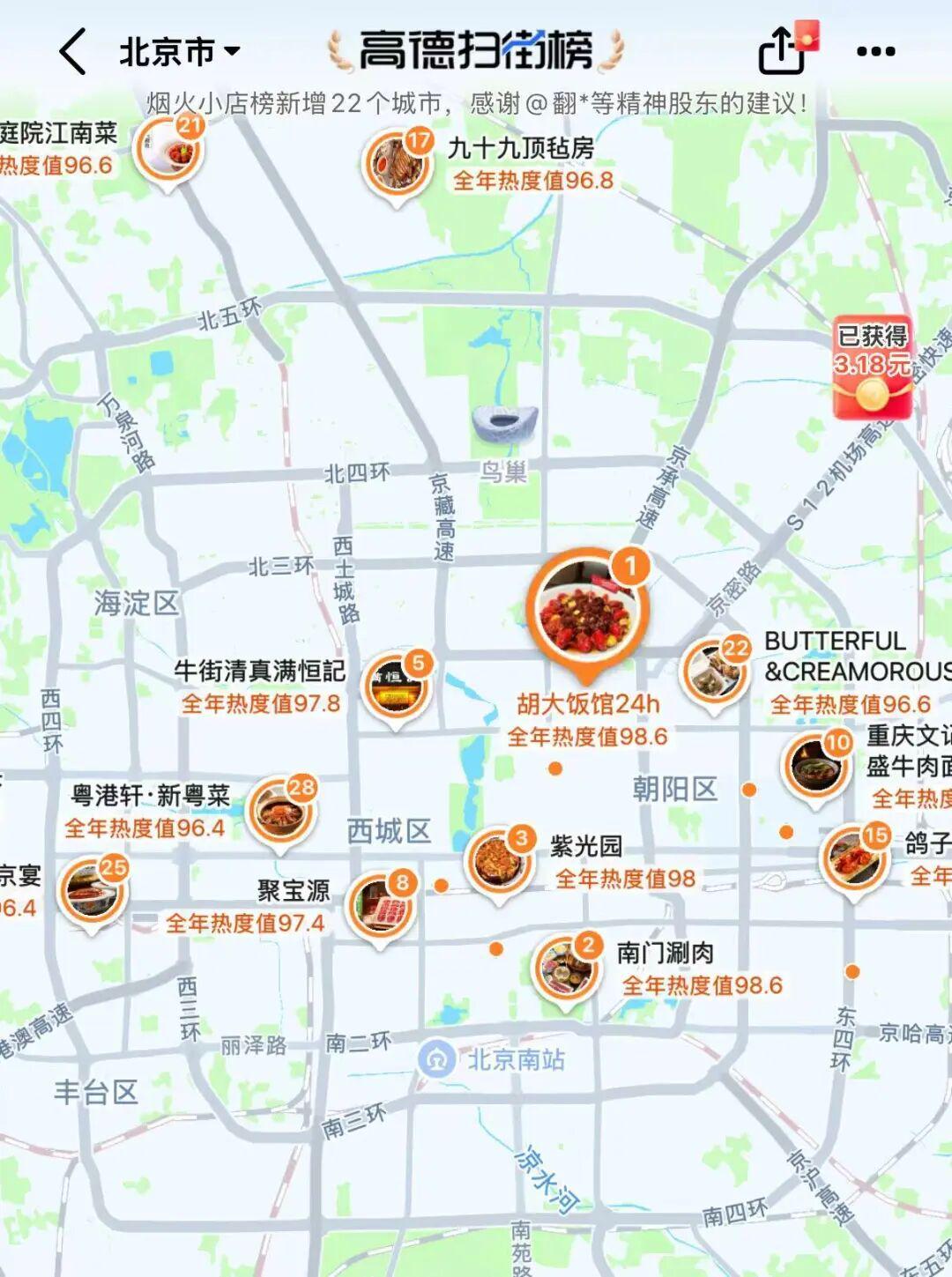The height and width of the screenshot is (1277, 952).
Task: Select the 紫光园 map marker
Action: (499, 860)
